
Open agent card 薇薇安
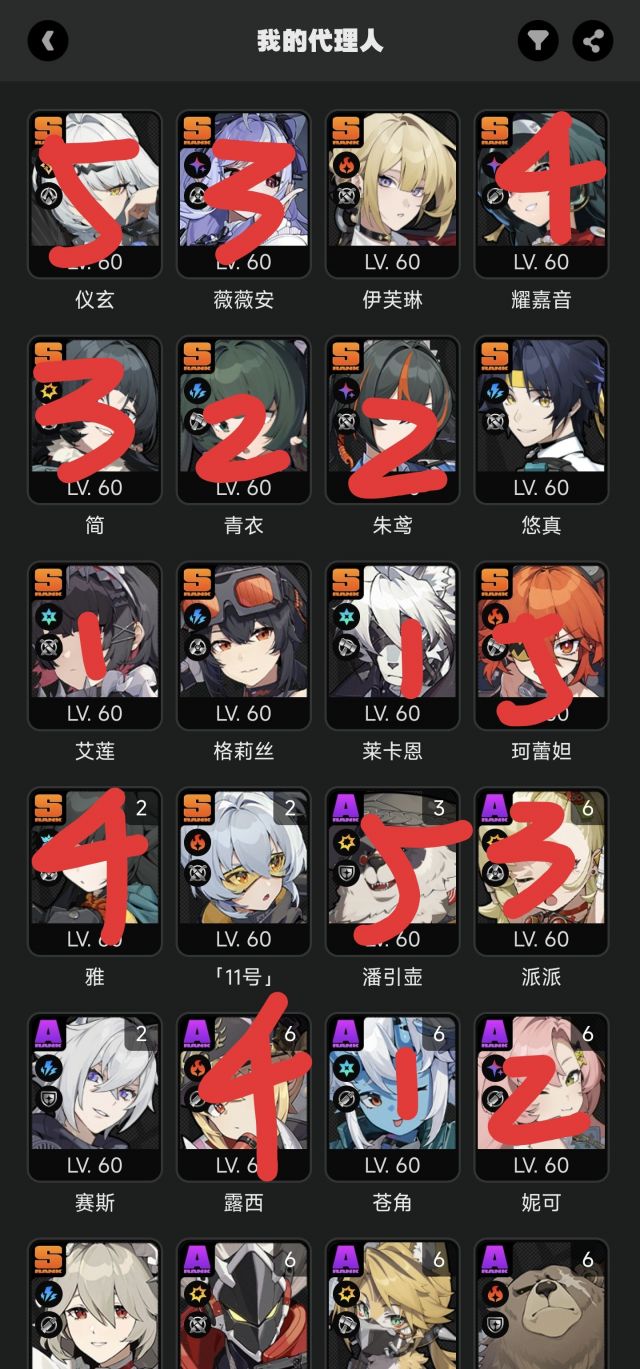[243, 194]
